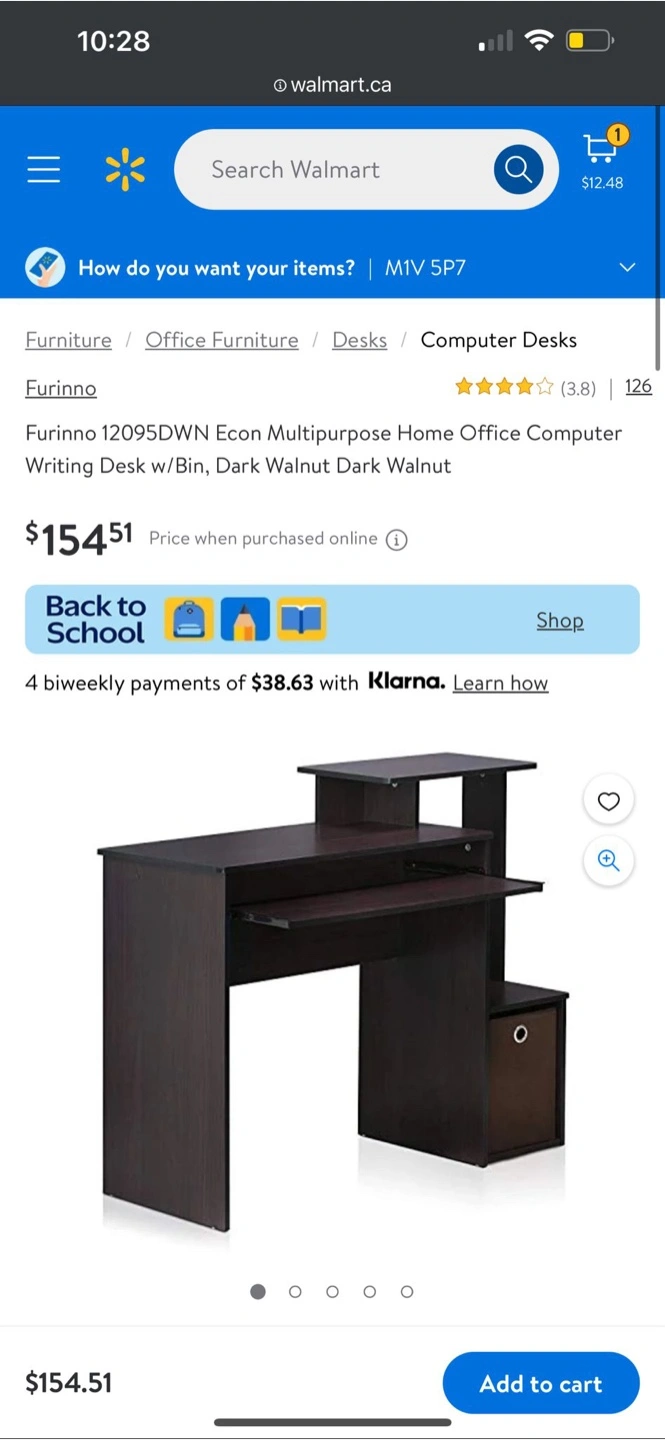
Task: Shop the Back to School banner
Action: 332,619
